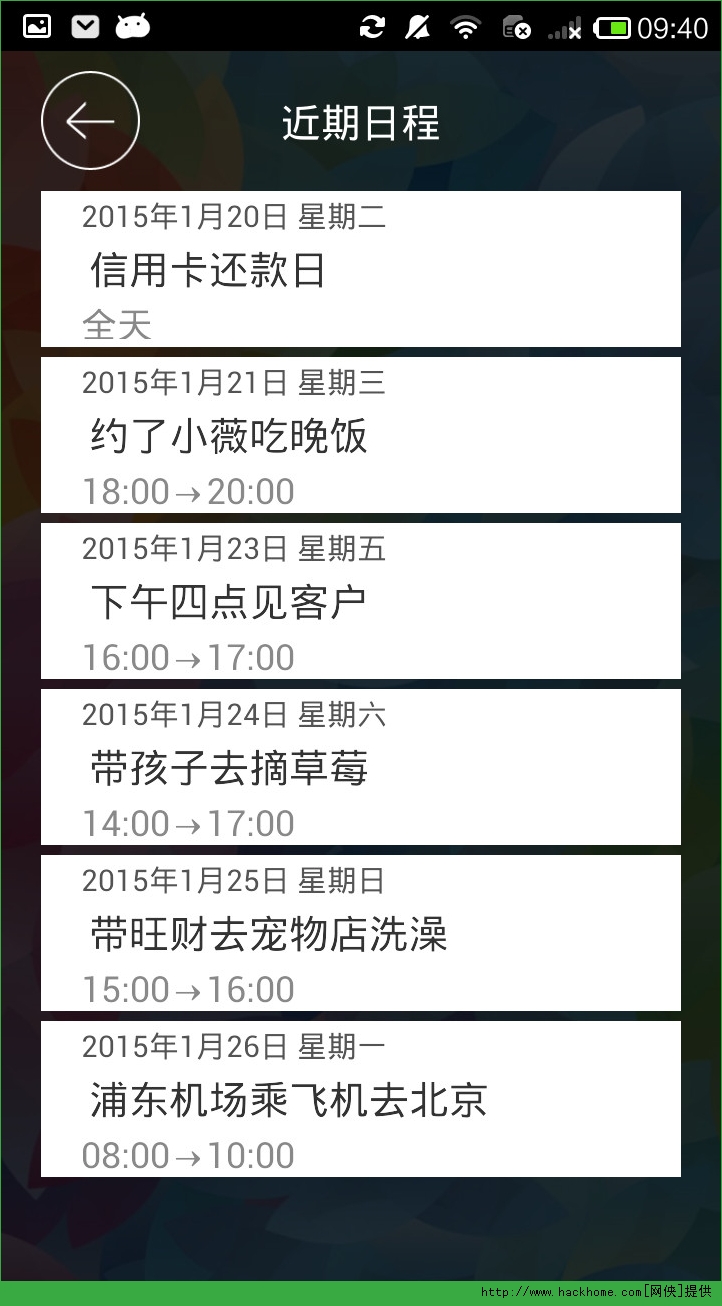View the 浦东机场乘飞机去北京 schedule entry
Image resolution: width=722 pixels, height=1306 pixels.
click(x=360, y=1100)
